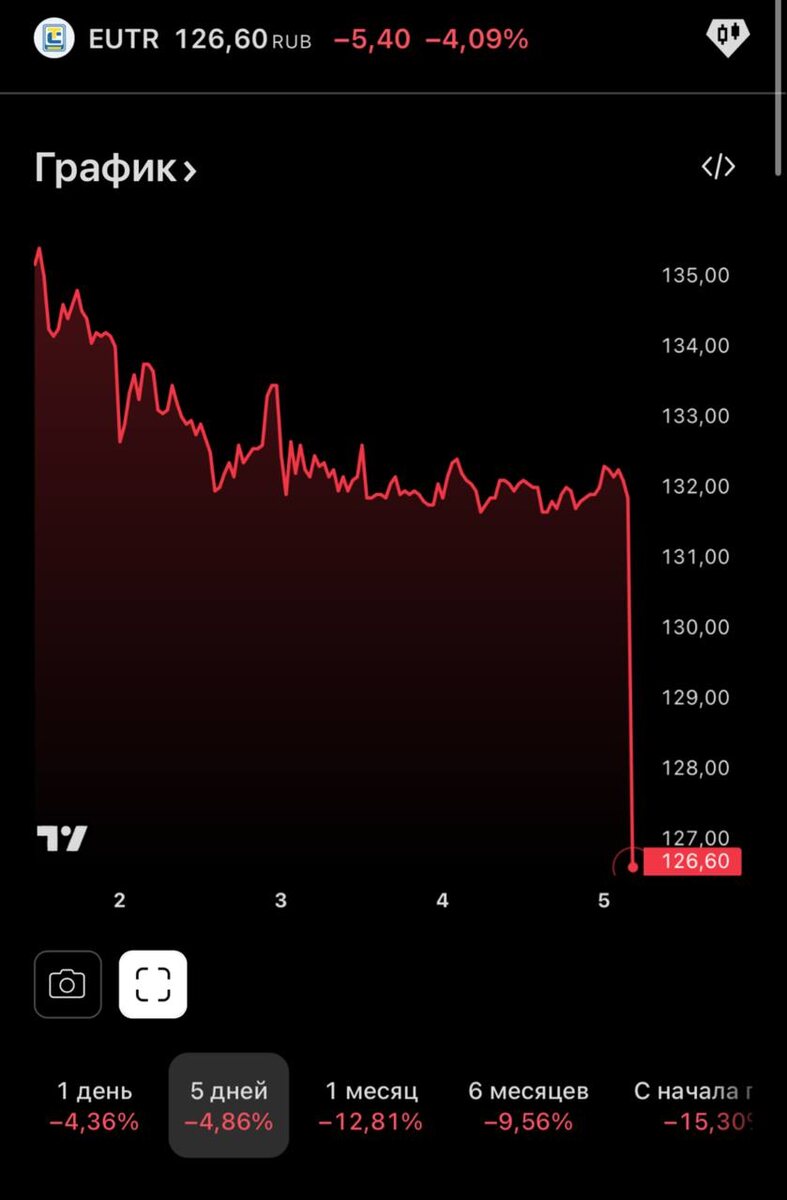Switch to 1 день period

point(94,1105)
